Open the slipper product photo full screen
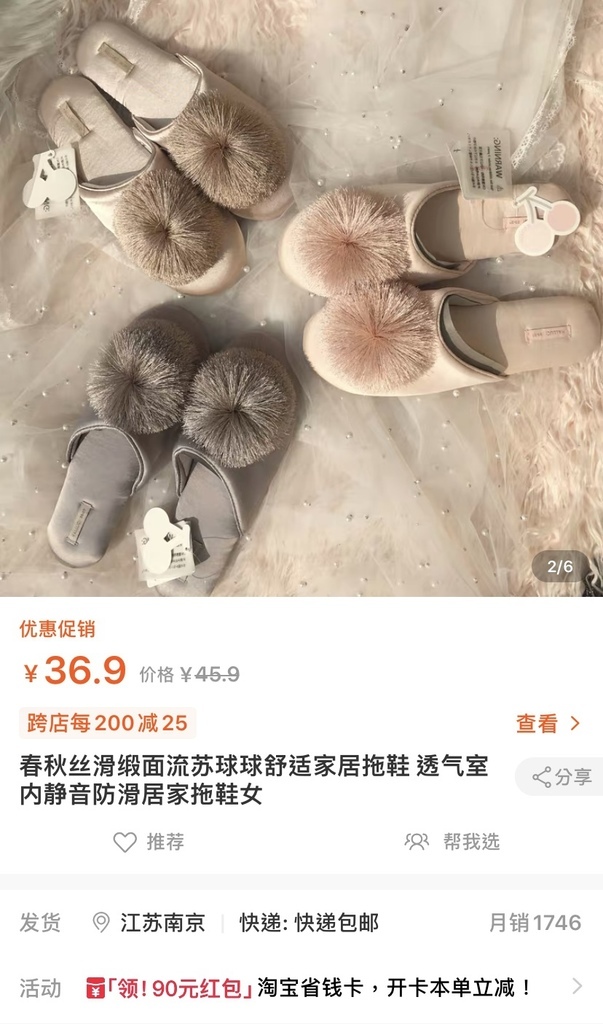The height and width of the screenshot is (1024, 603). [x=301, y=300]
